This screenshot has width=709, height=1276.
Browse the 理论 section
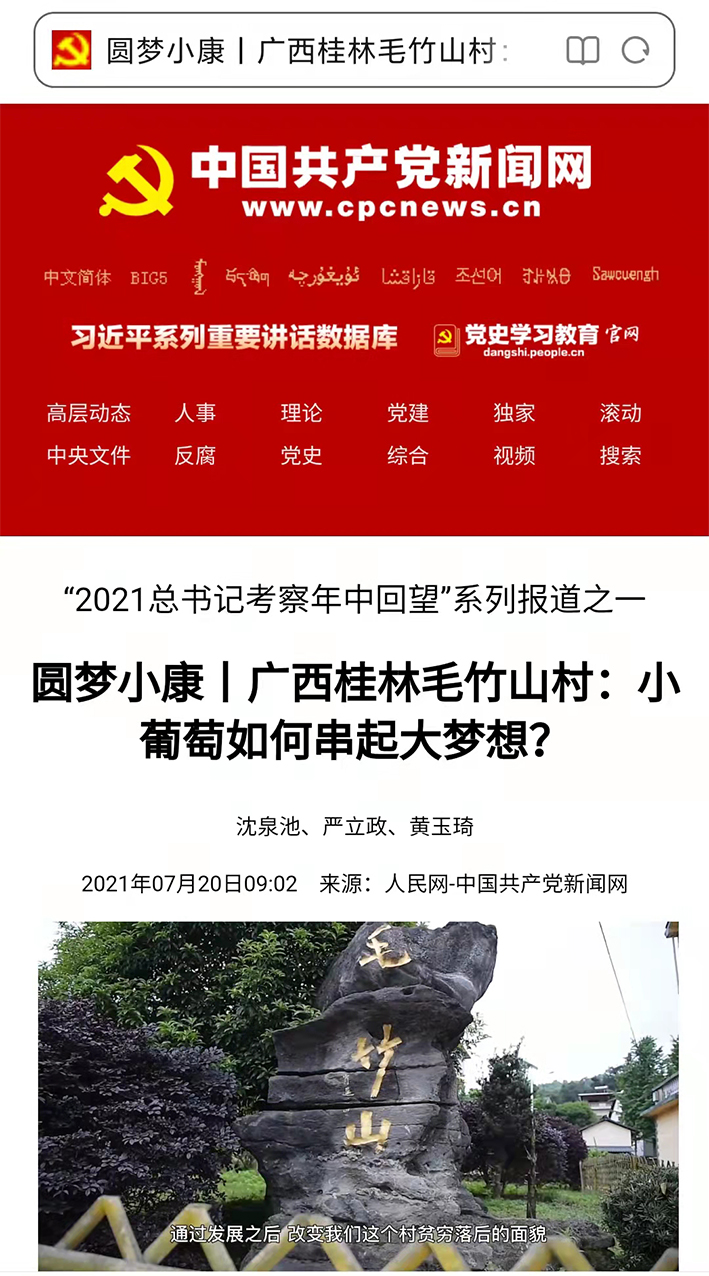tap(301, 413)
